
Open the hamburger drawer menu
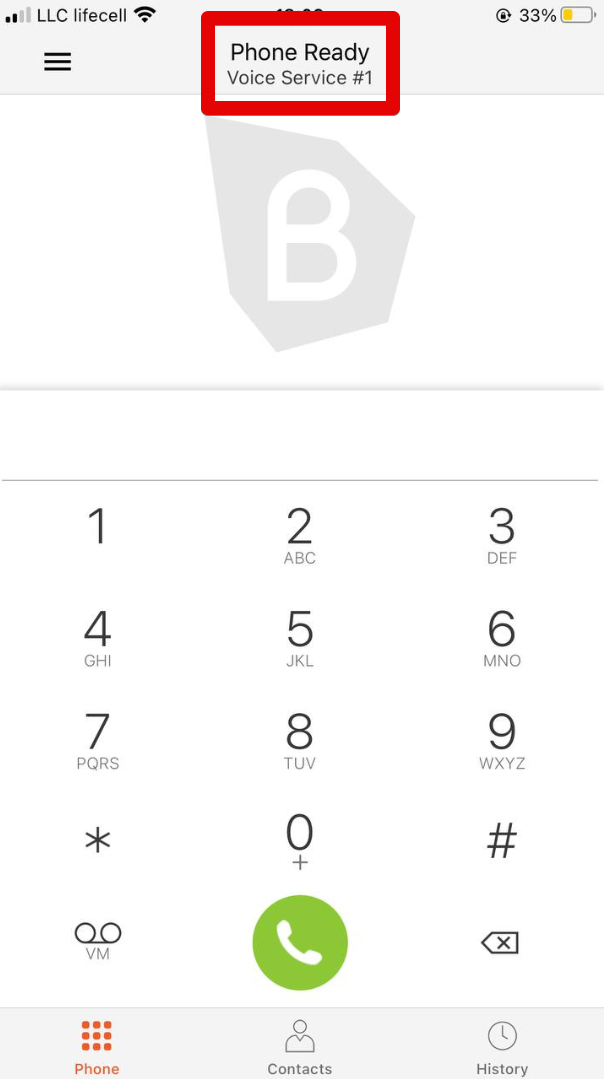pyautogui.click(x=58, y=61)
